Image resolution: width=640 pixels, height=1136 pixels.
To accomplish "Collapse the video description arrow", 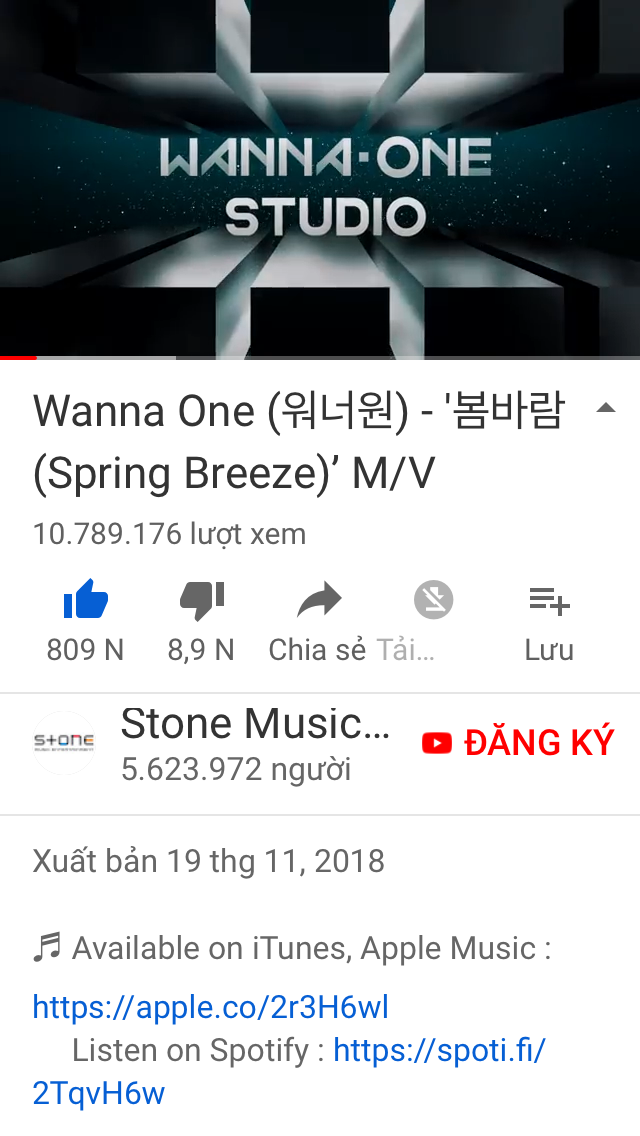I will [606, 408].
